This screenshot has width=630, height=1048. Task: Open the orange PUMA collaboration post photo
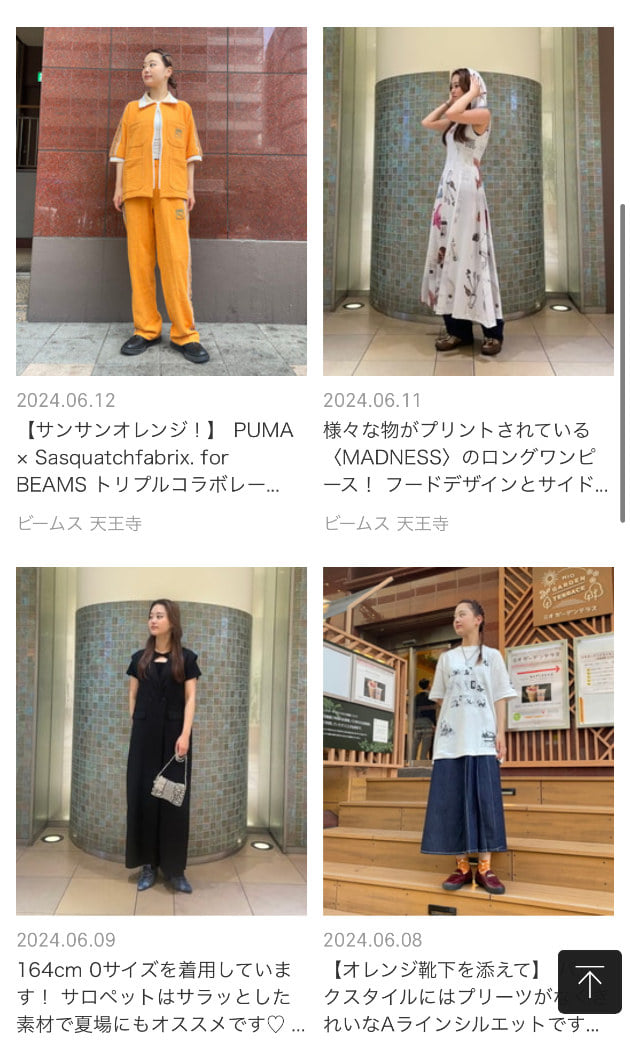pyautogui.click(x=161, y=201)
